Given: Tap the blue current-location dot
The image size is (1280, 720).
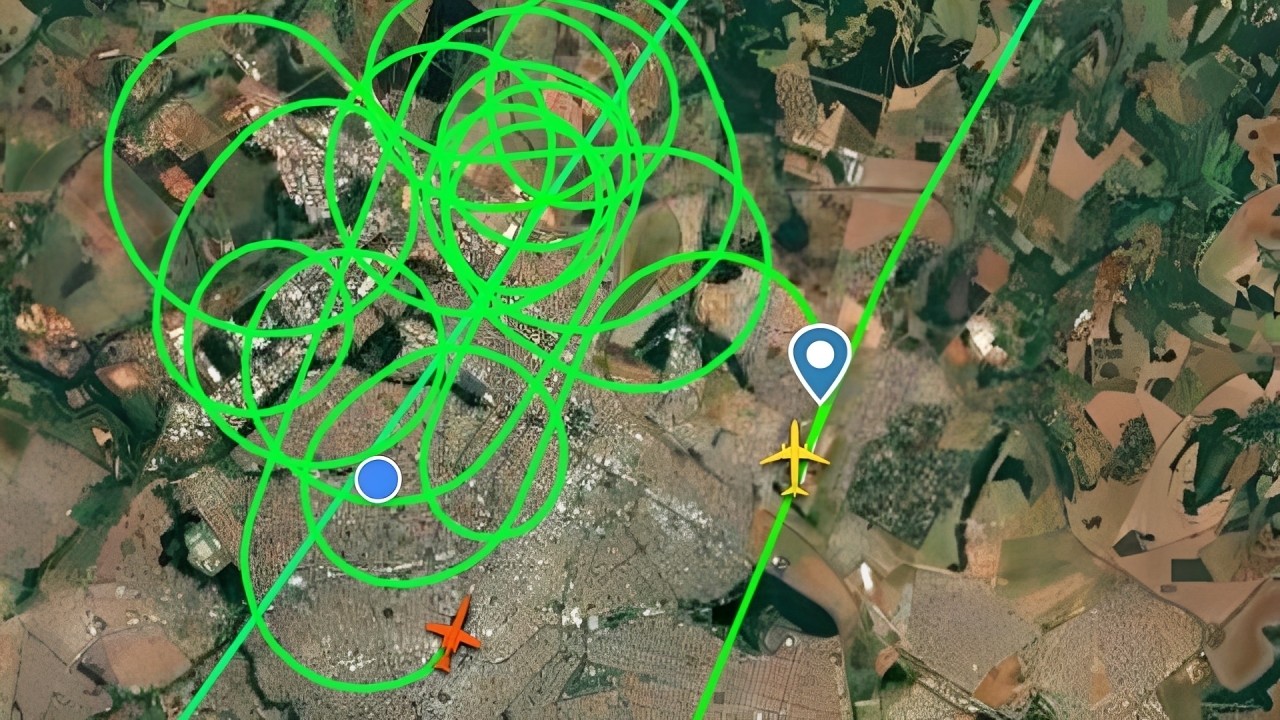Looking at the screenshot, I should (378, 480).
